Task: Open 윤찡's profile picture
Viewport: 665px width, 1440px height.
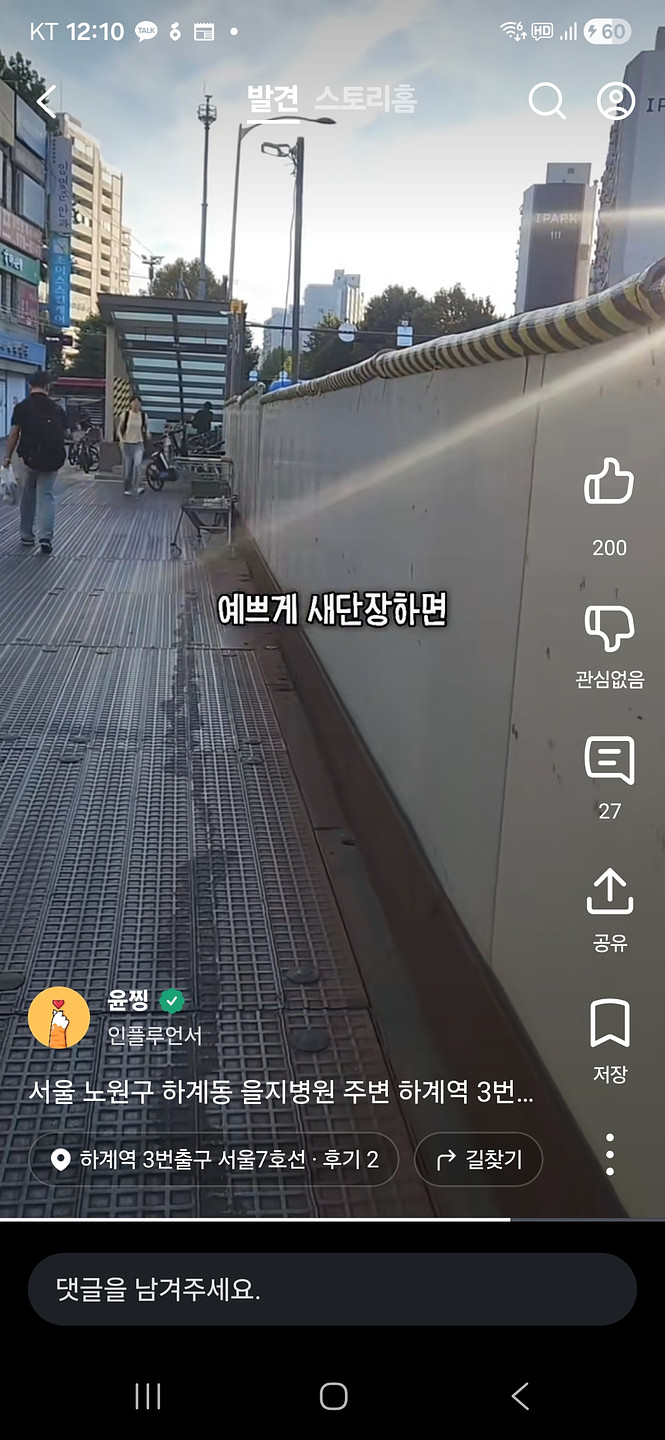Action: point(59,1017)
